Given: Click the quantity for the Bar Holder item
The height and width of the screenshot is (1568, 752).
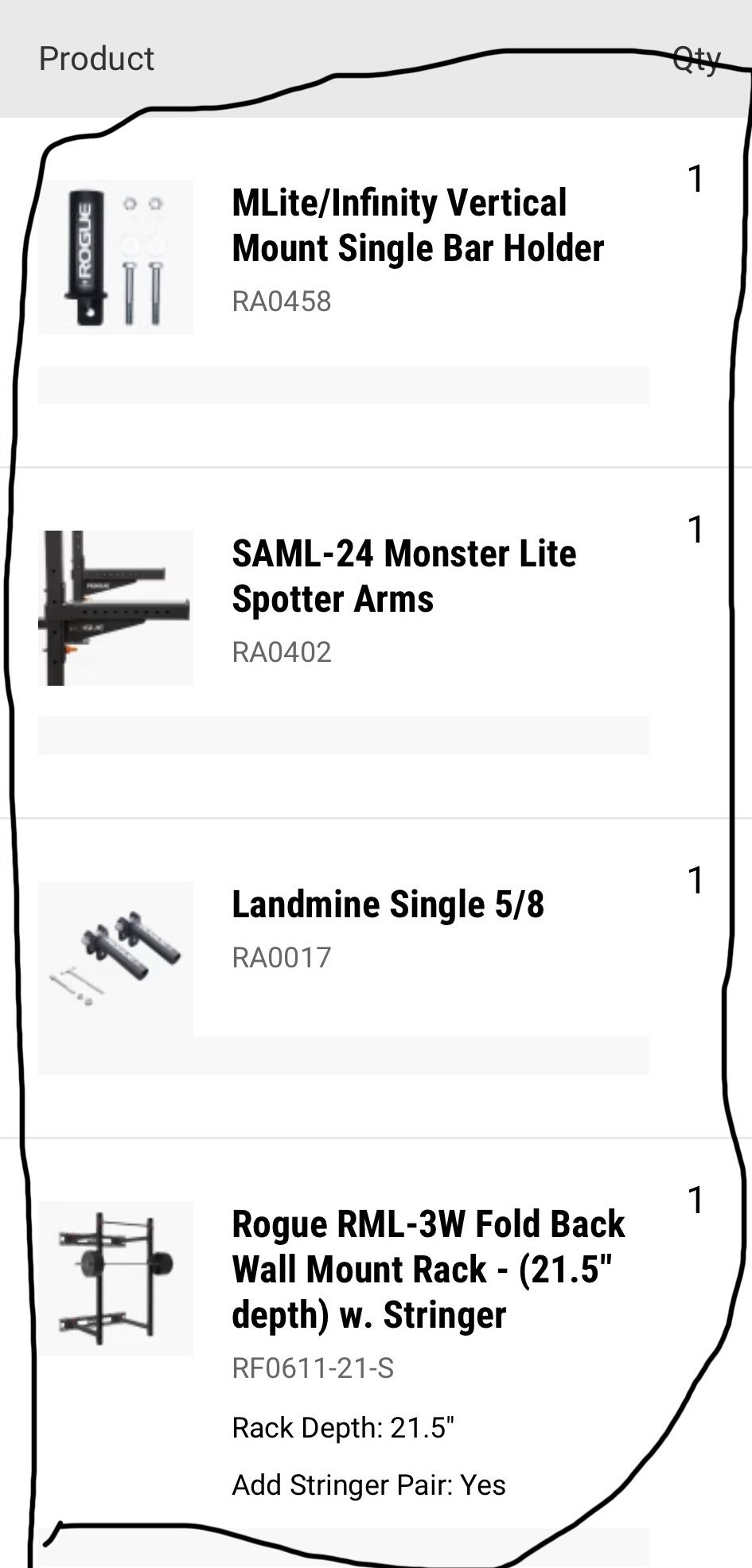Looking at the screenshot, I should pyautogui.click(x=696, y=180).
